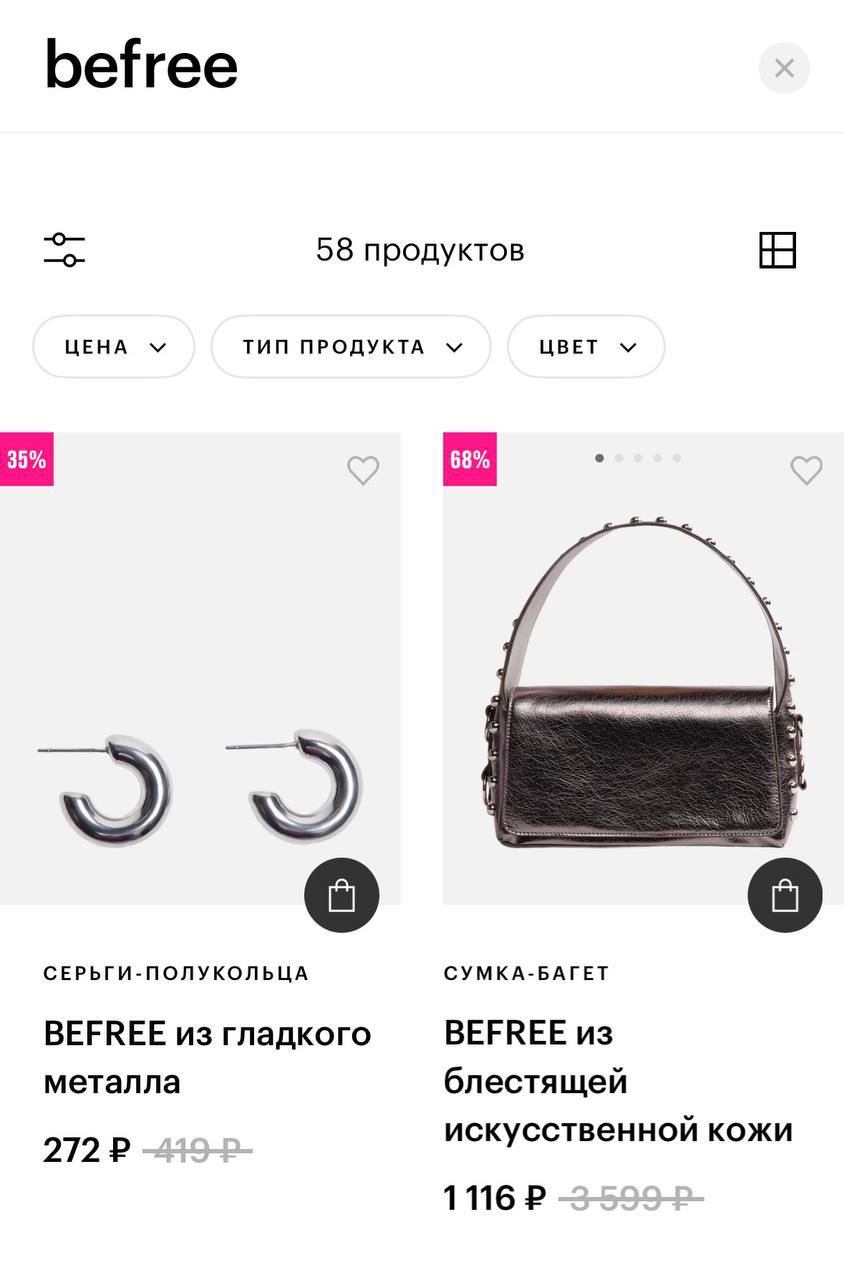Open the filter settings sliders icon
Screen dimensions: 844x1280
pyautogui.click(x=64, y=250)
